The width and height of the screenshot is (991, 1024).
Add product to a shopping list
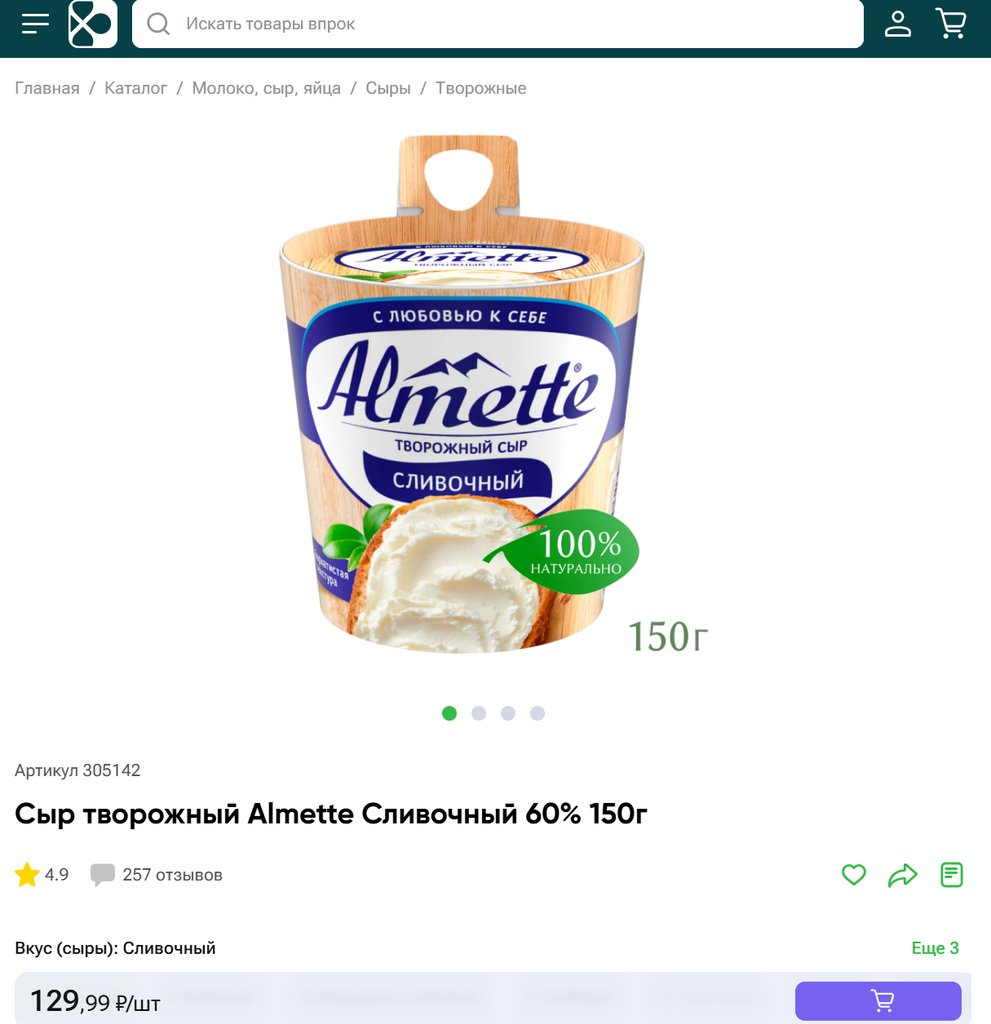tap(952, 875)
